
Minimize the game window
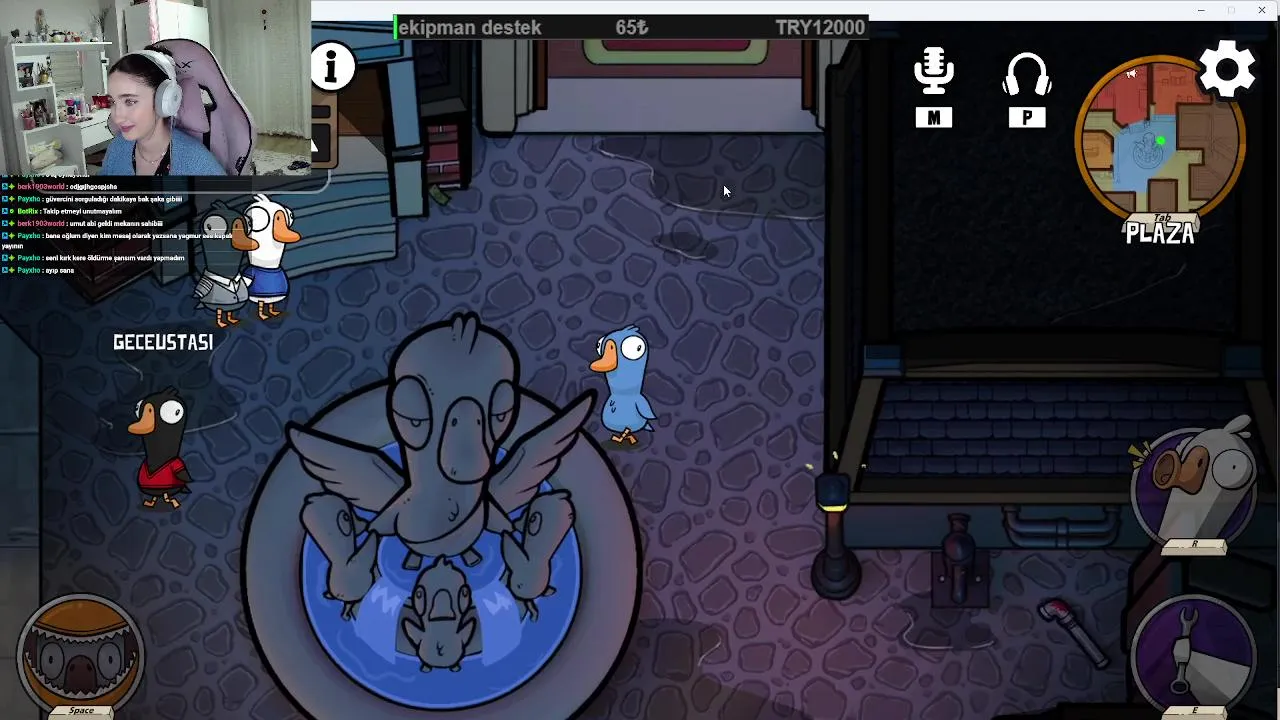tap(1201, 10)
